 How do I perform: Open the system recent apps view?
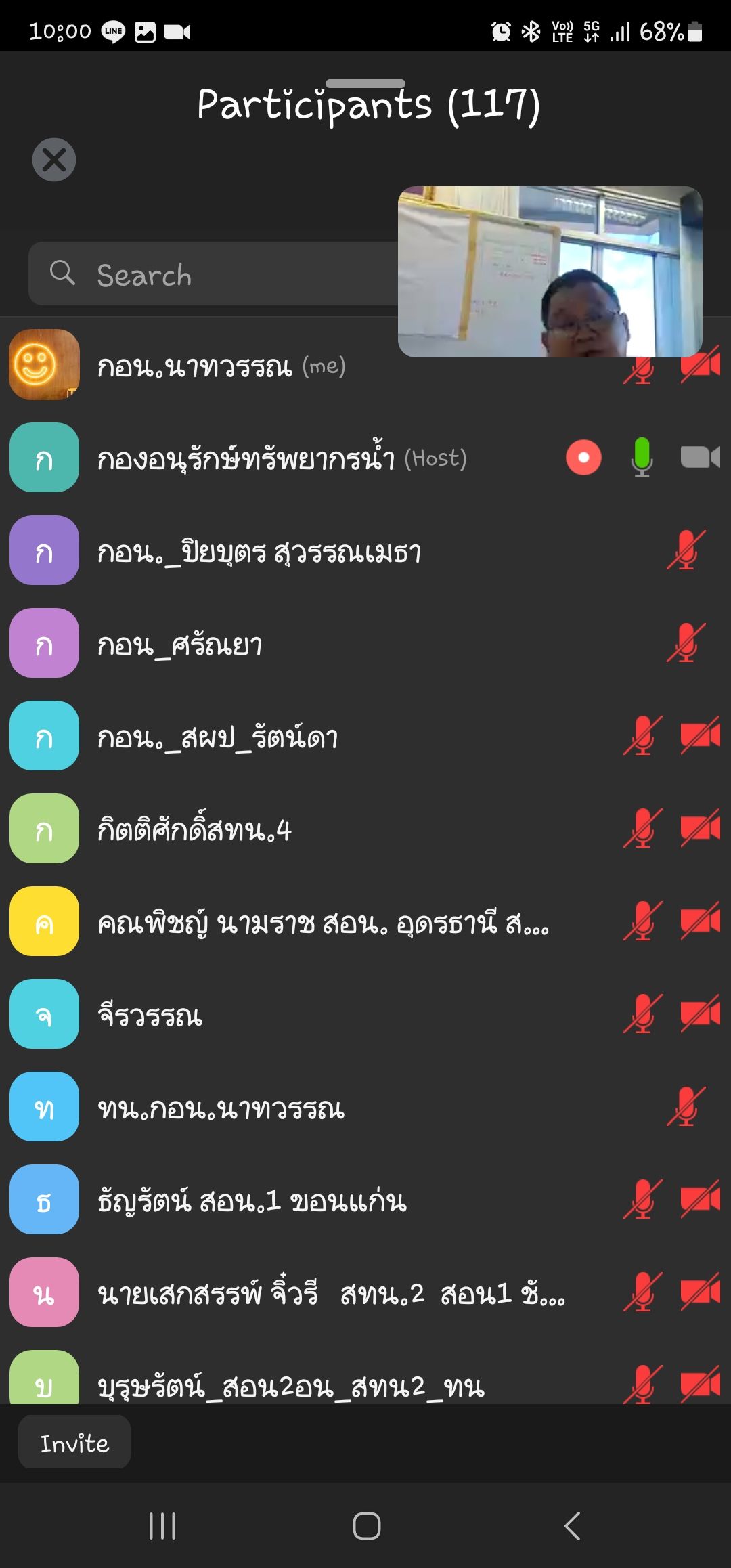[162, 1525]
